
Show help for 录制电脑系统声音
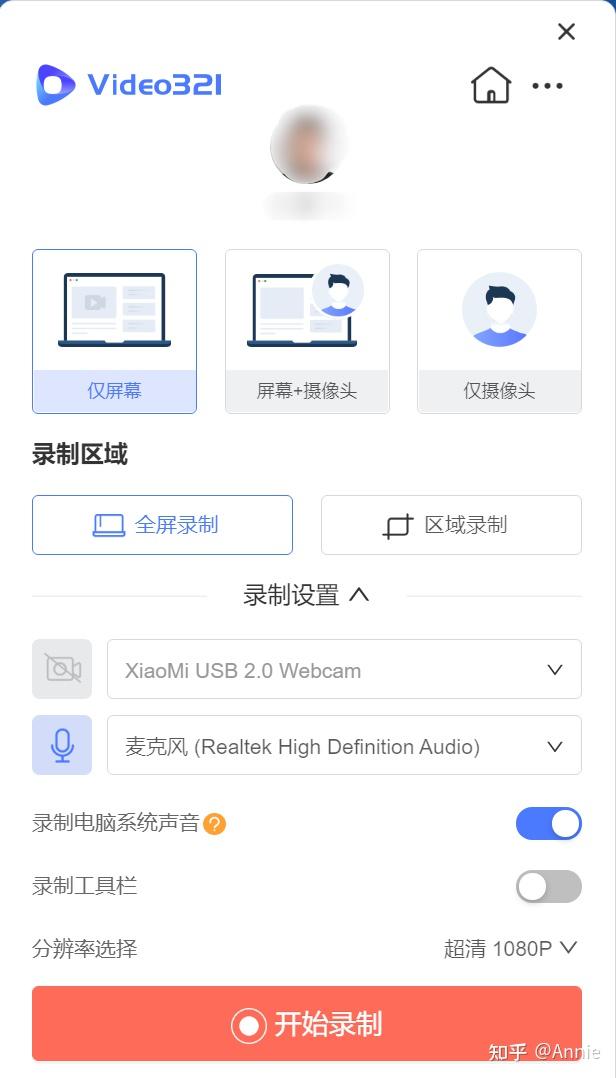click(214, 824)
